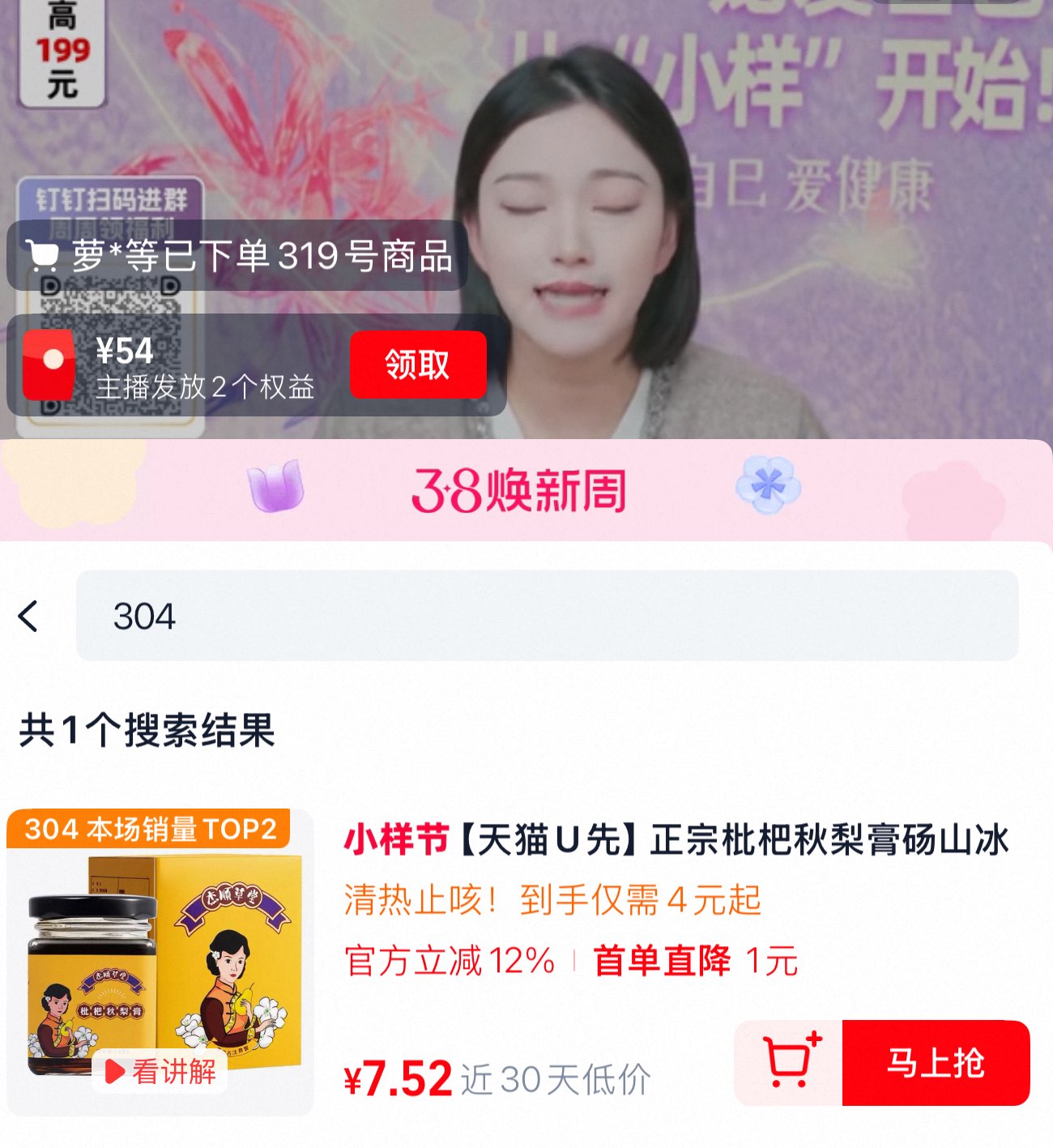
Task: Tap the search field showing 304
Action: [x=547, y=616]
